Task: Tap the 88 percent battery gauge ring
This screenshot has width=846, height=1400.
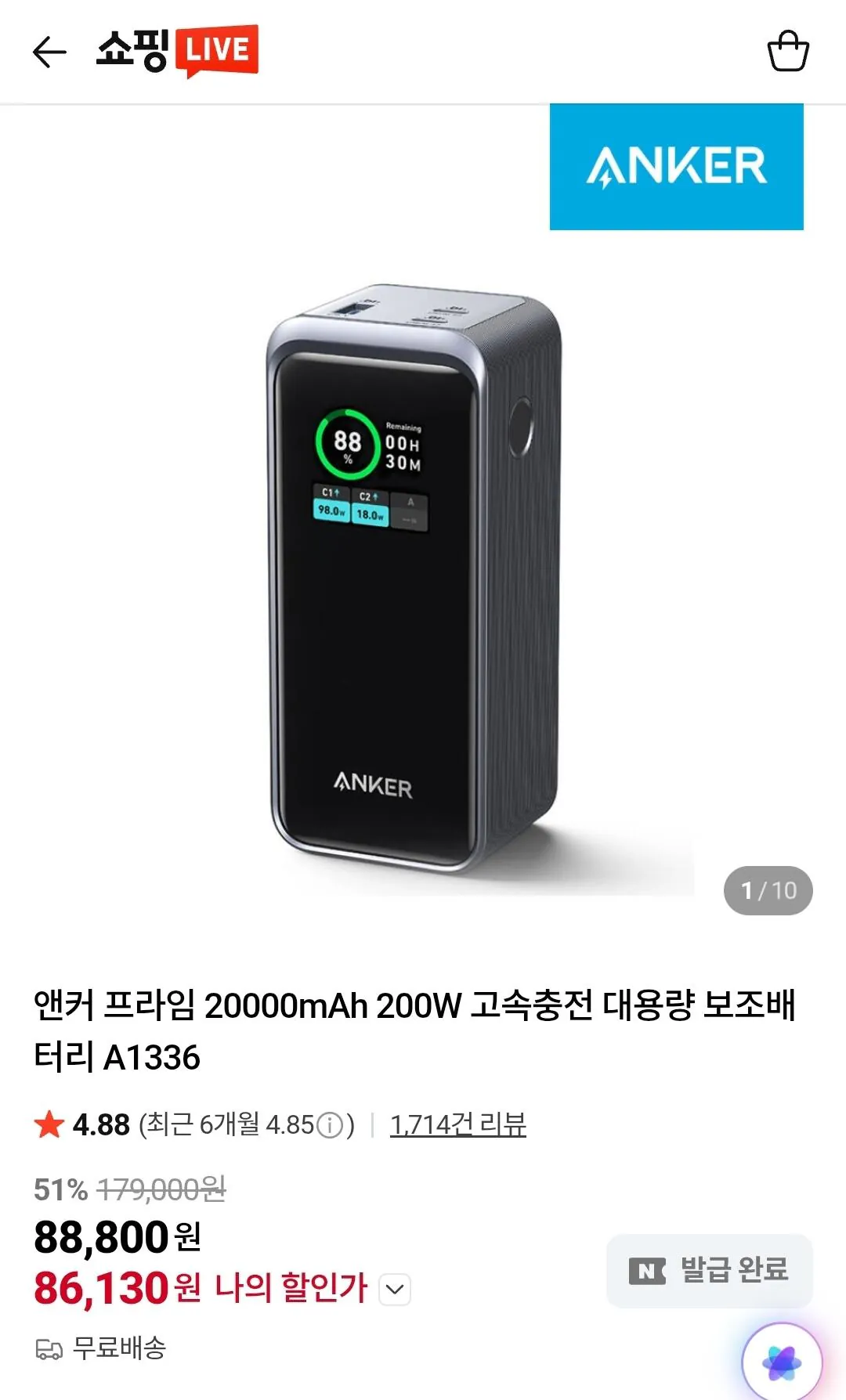Action: click(x=347, y=444)
